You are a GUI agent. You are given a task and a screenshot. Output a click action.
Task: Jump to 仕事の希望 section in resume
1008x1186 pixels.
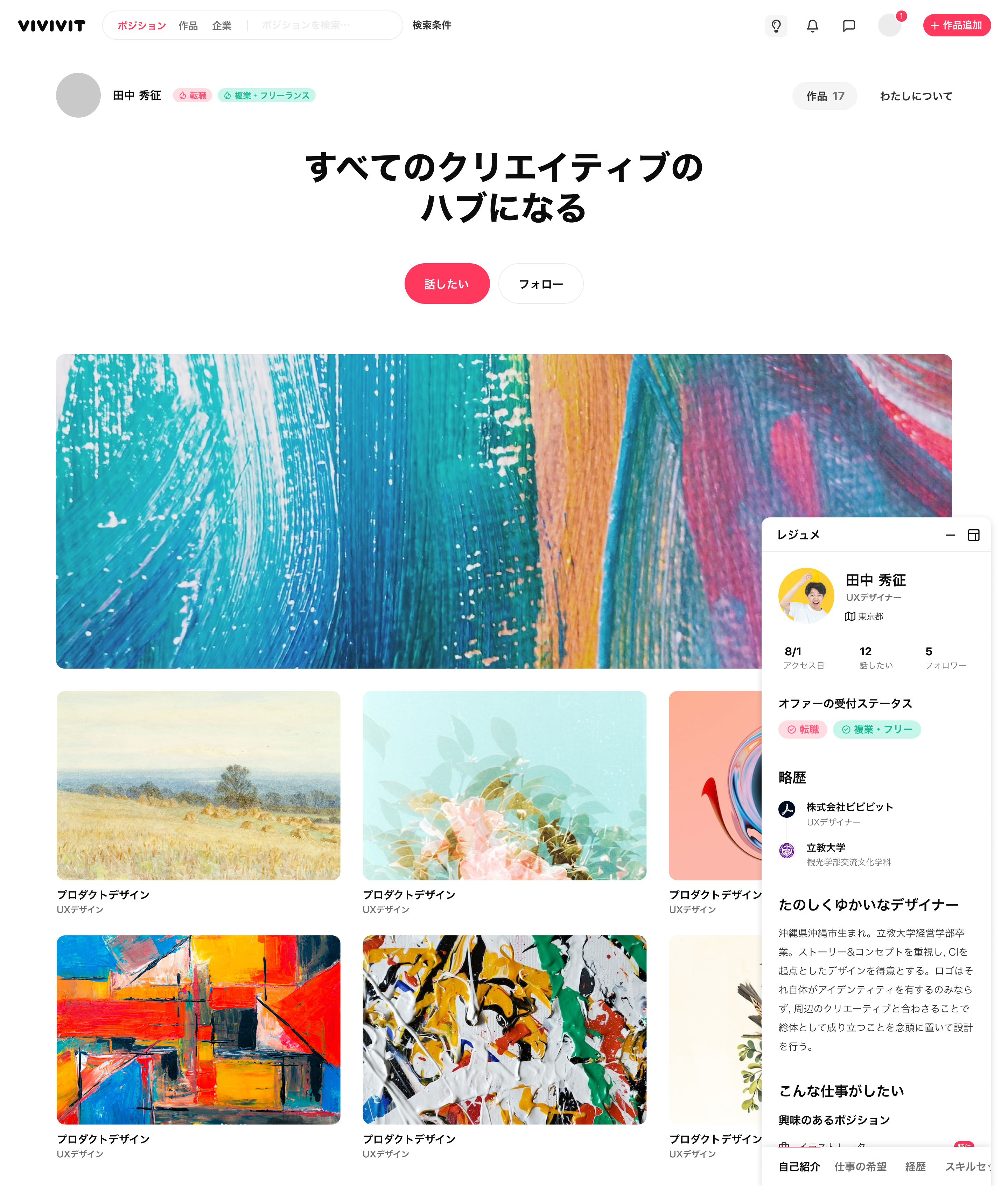tap(860, 1166)
